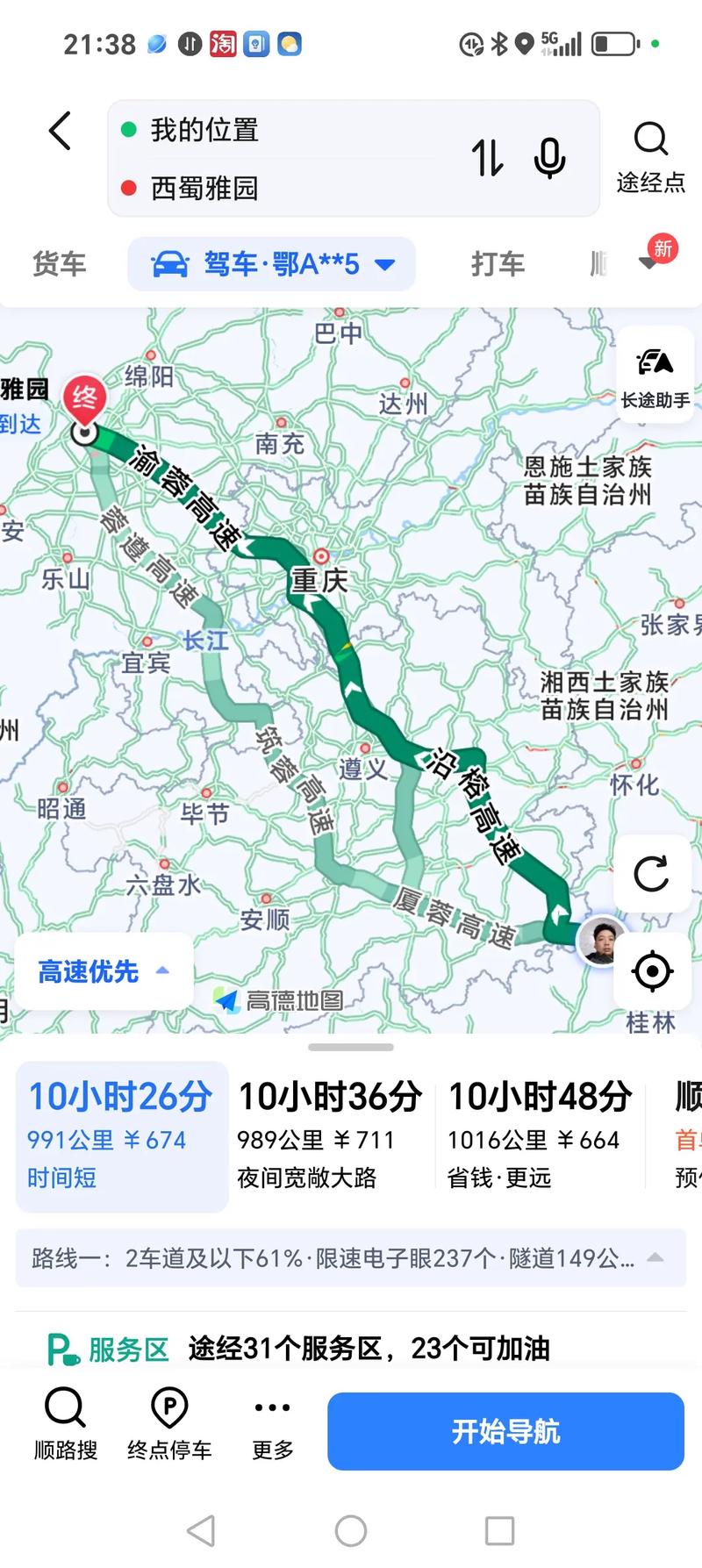Expand the 高速优先 route preference selector
The width and height of the screenshot is (702, 1568).
[x=102, y=970]
